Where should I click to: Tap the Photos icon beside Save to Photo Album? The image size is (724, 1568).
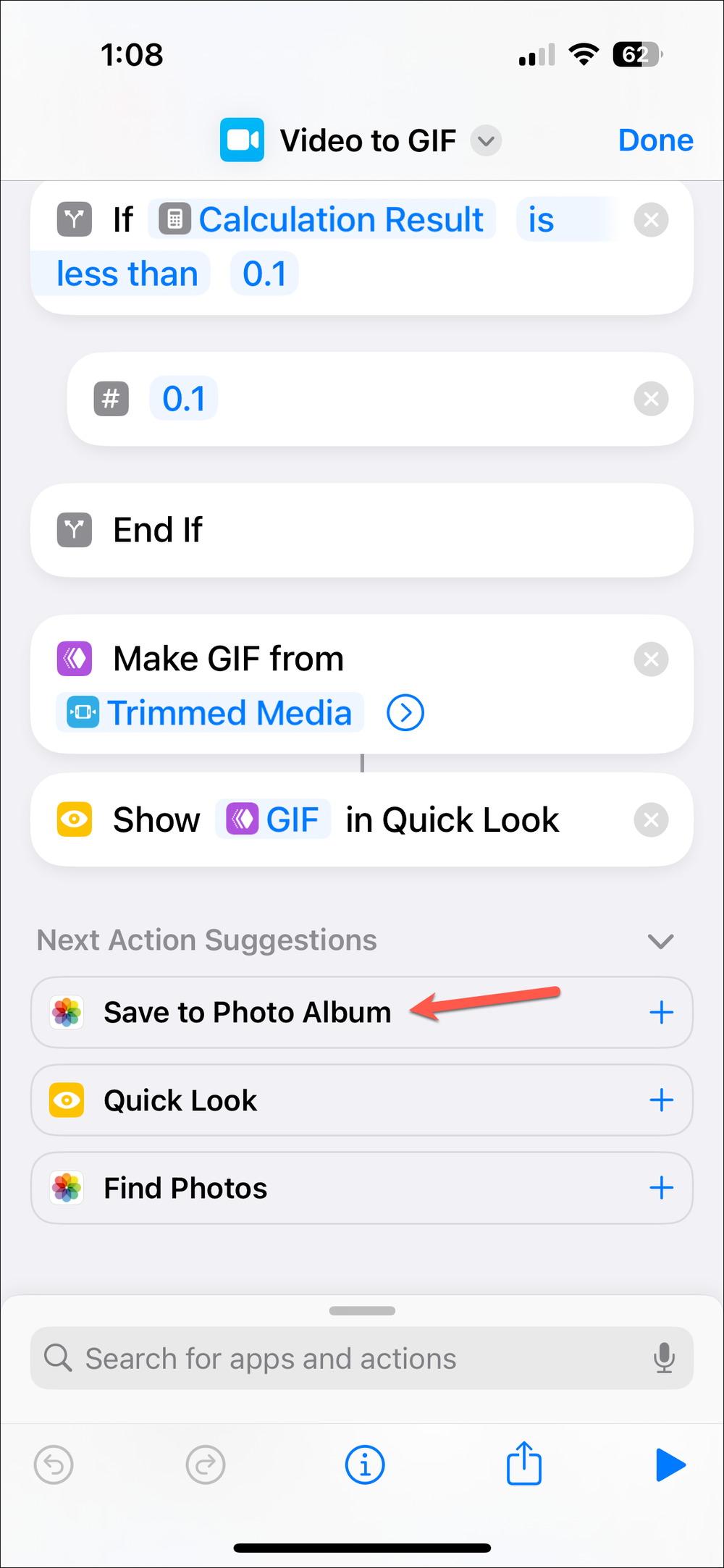(x=66, y=1012)
